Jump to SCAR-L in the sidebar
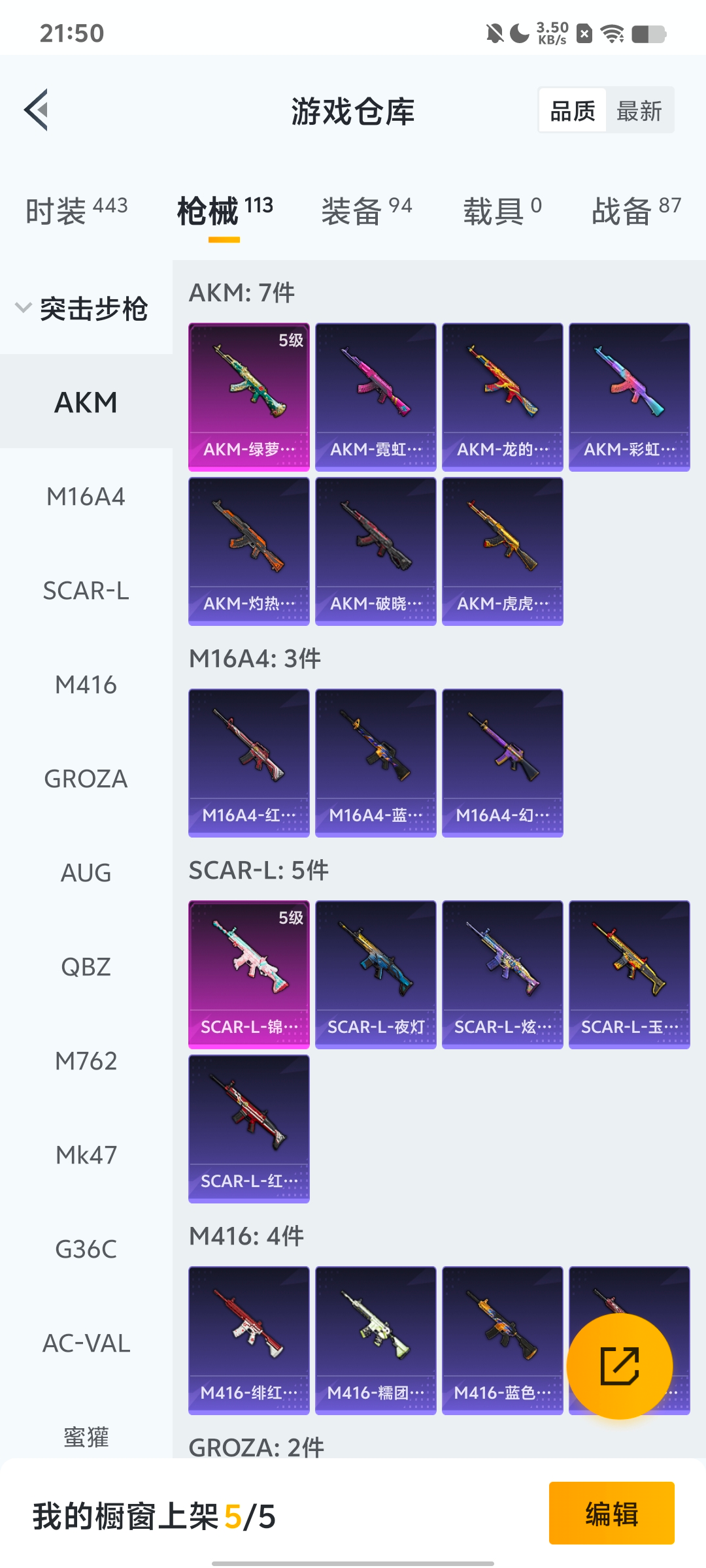Image resolution: width=706 pixels, height=1568 pixels. [86, 591]
